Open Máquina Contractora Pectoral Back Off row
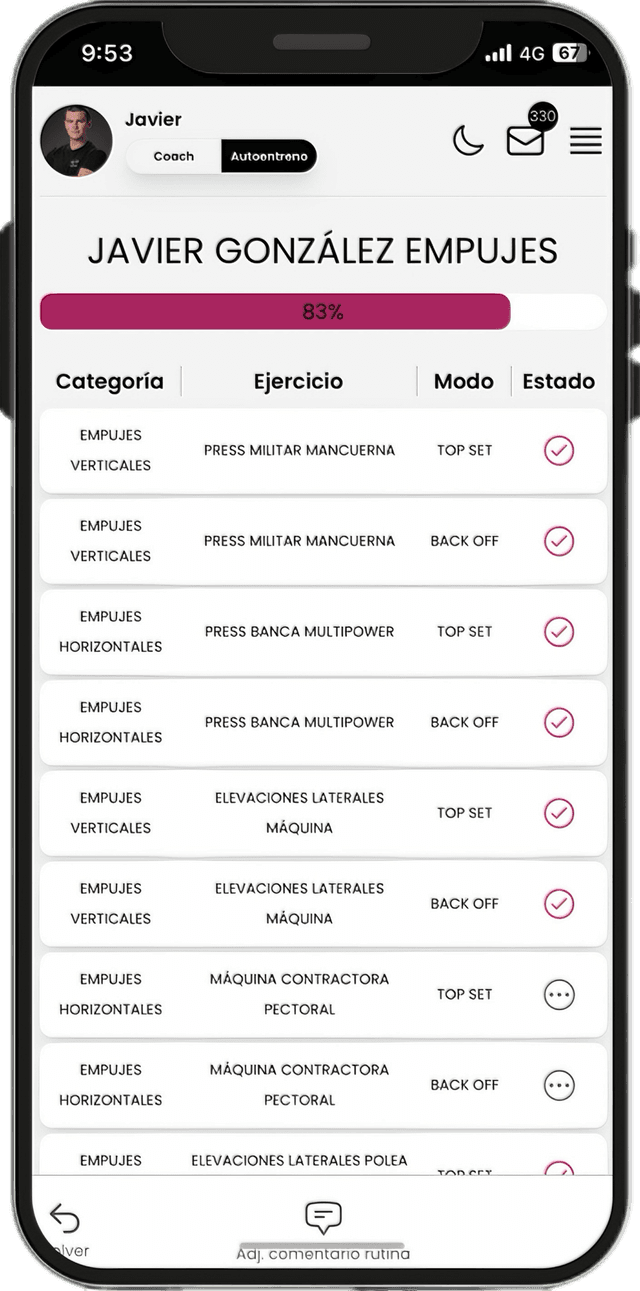 [x=299, y=1085]
